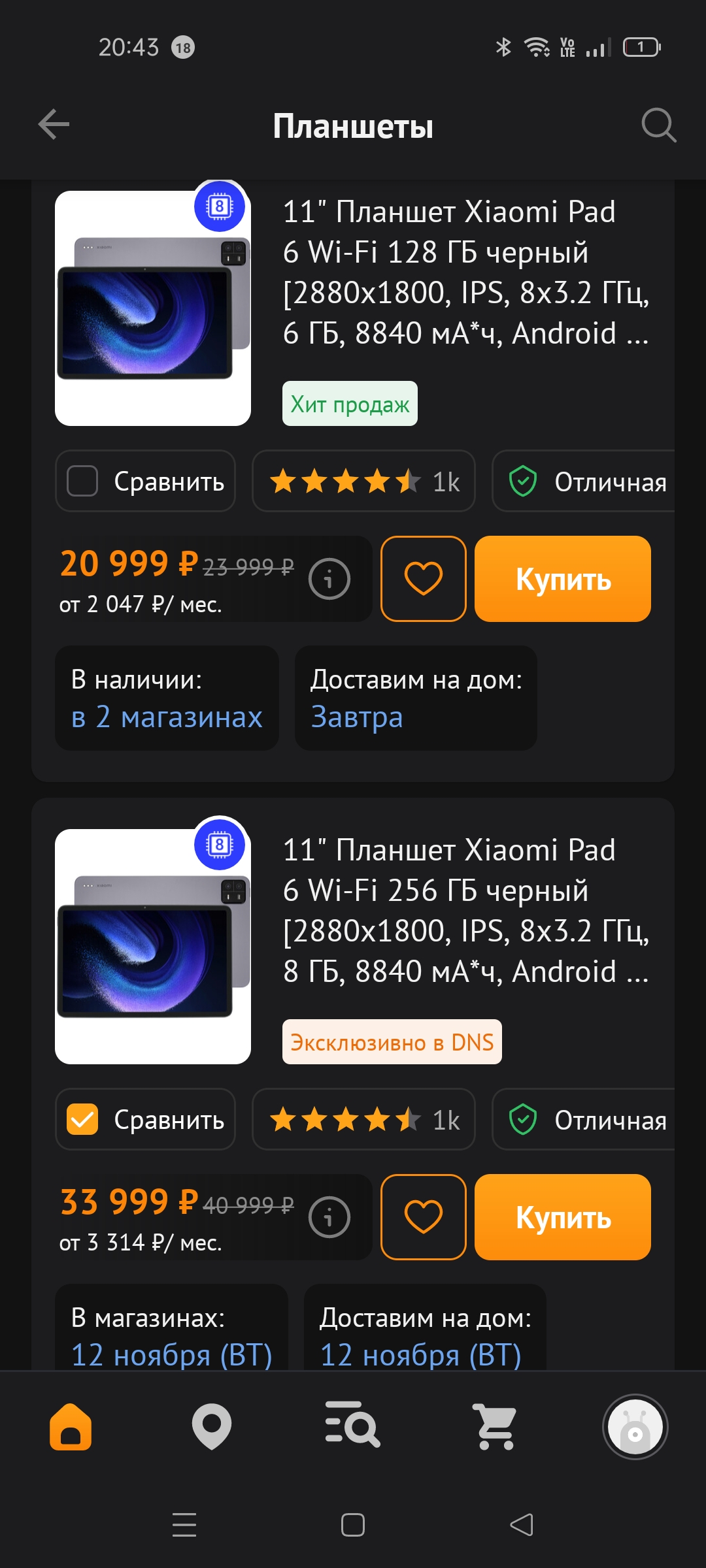
Task: Open the star rating of the 128 ГБ tablet
Action: pos(363,482)
